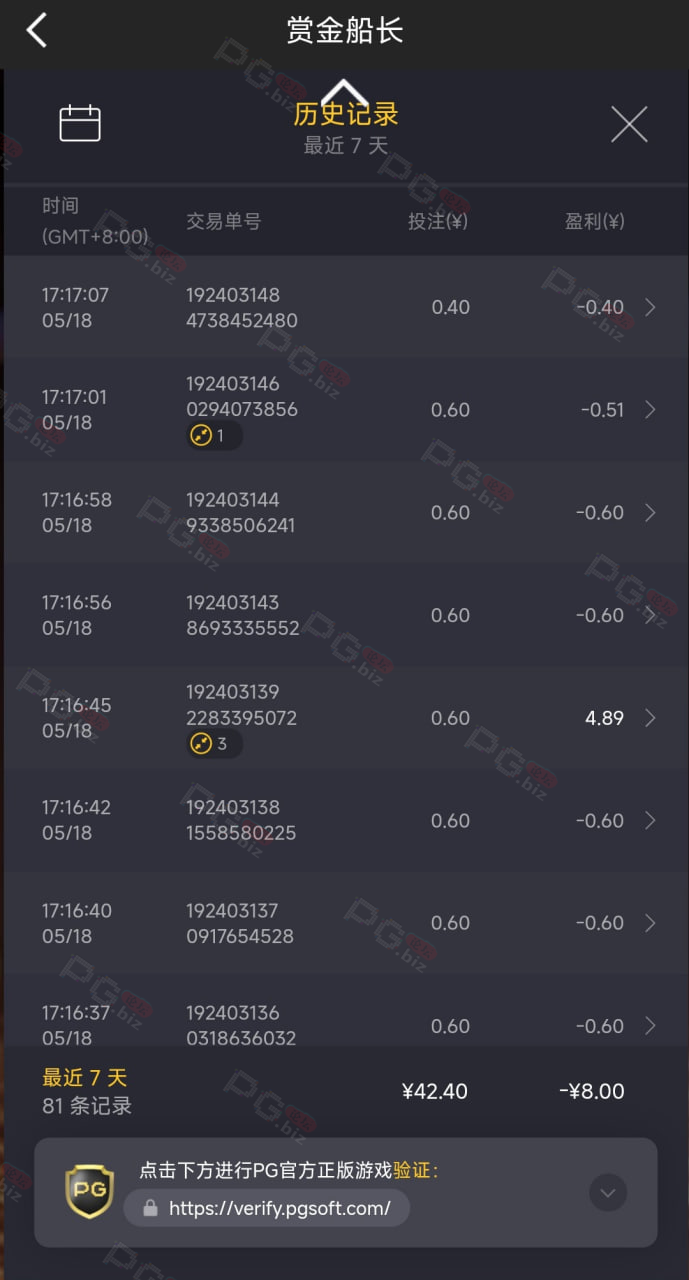Show details for the 17:16:40 record

point(344,923)
